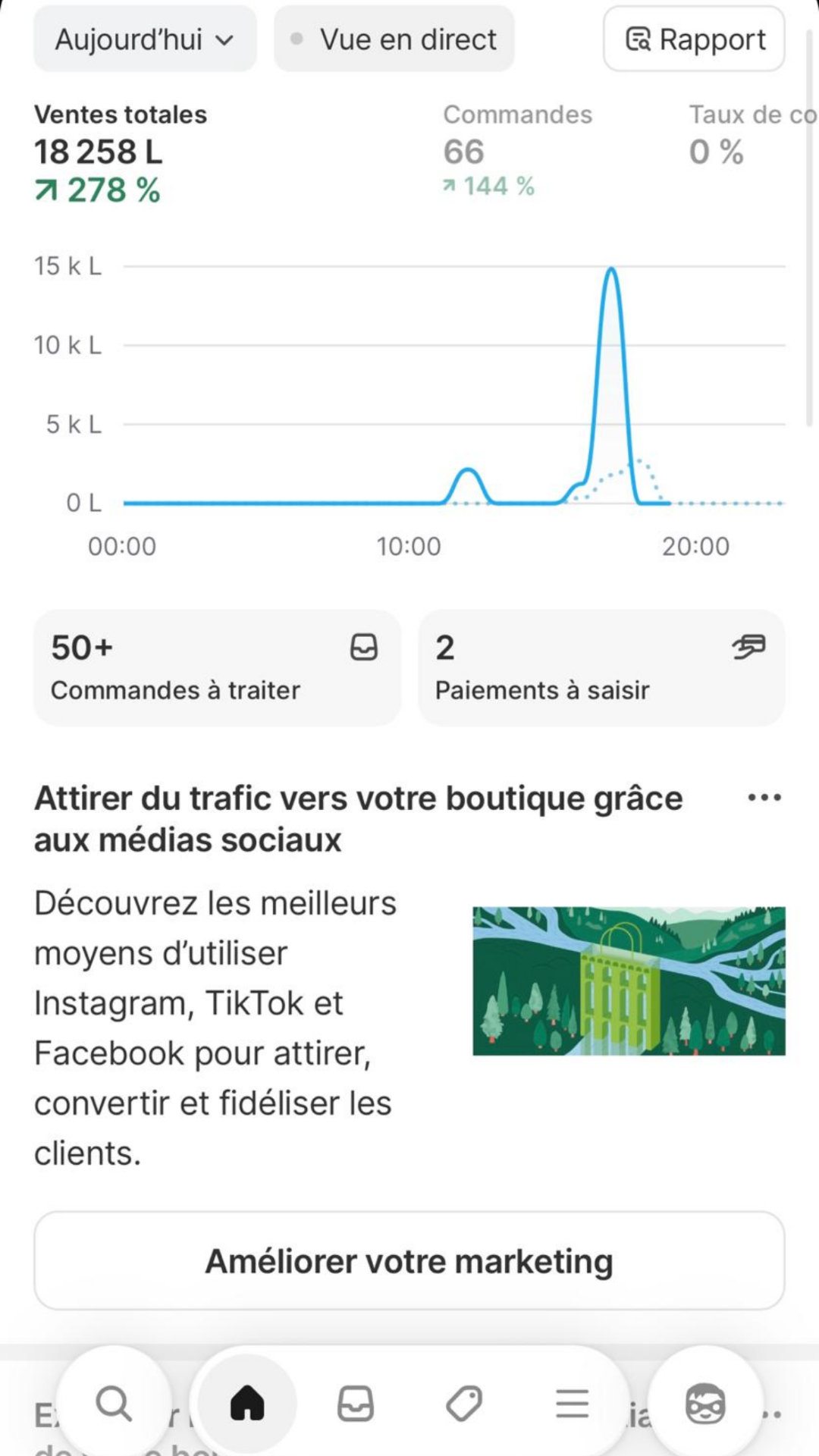Tap Améliorer votre marketing button
819x1456 pixels.
coord(409,1261)
